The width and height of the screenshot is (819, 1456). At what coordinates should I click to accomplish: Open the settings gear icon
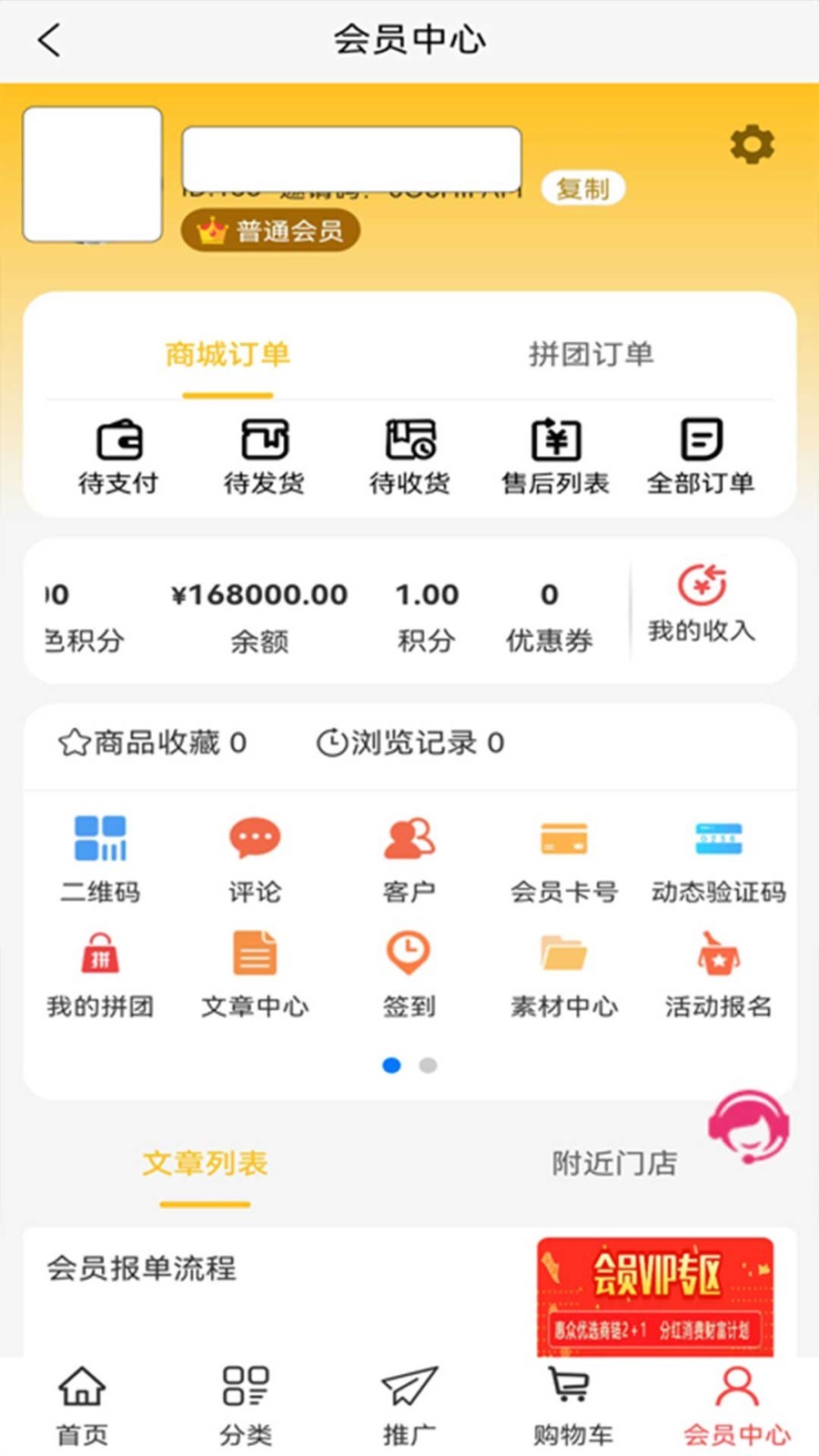[752, 145]
